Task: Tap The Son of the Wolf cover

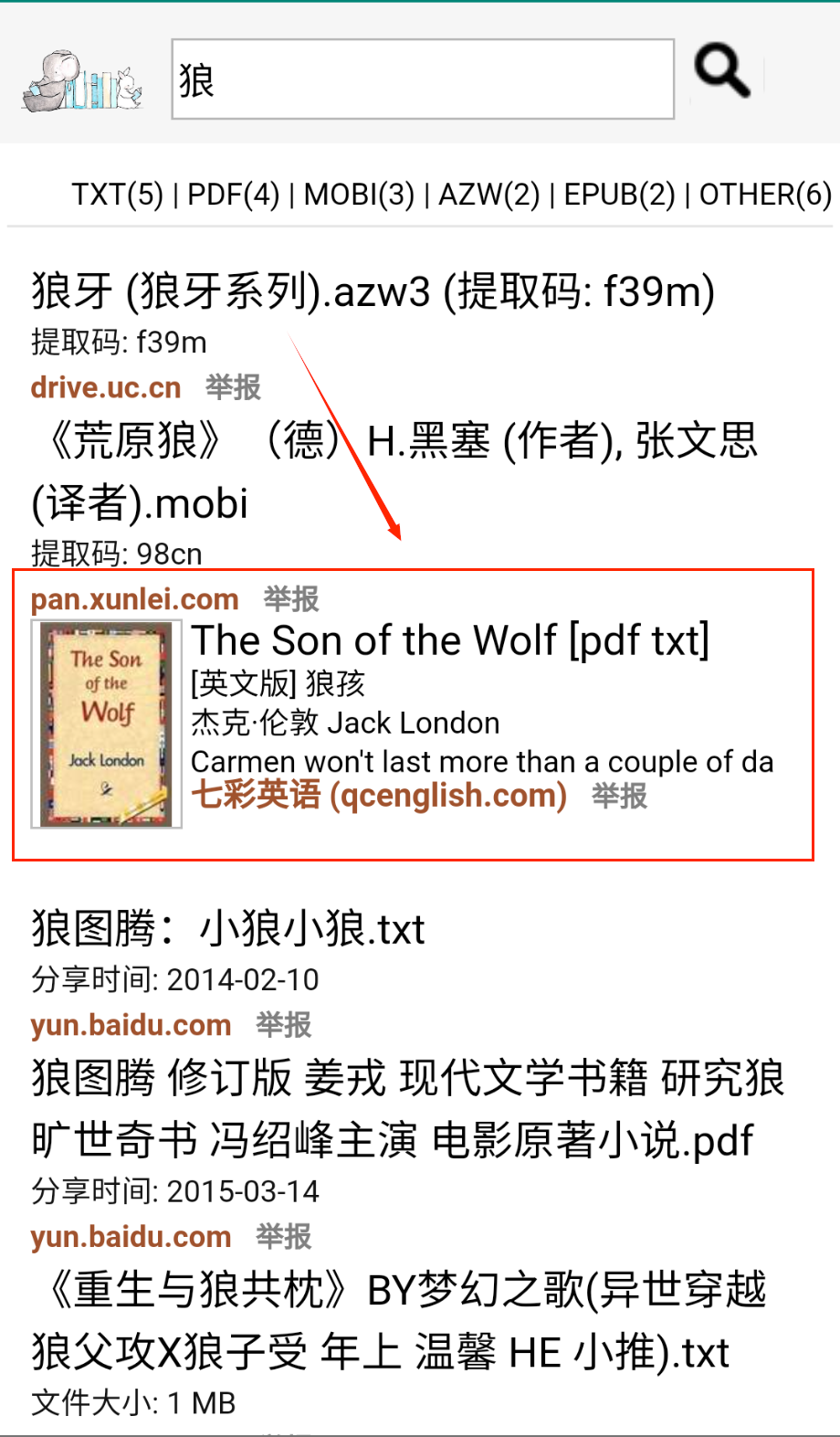Action: (107, 724)
